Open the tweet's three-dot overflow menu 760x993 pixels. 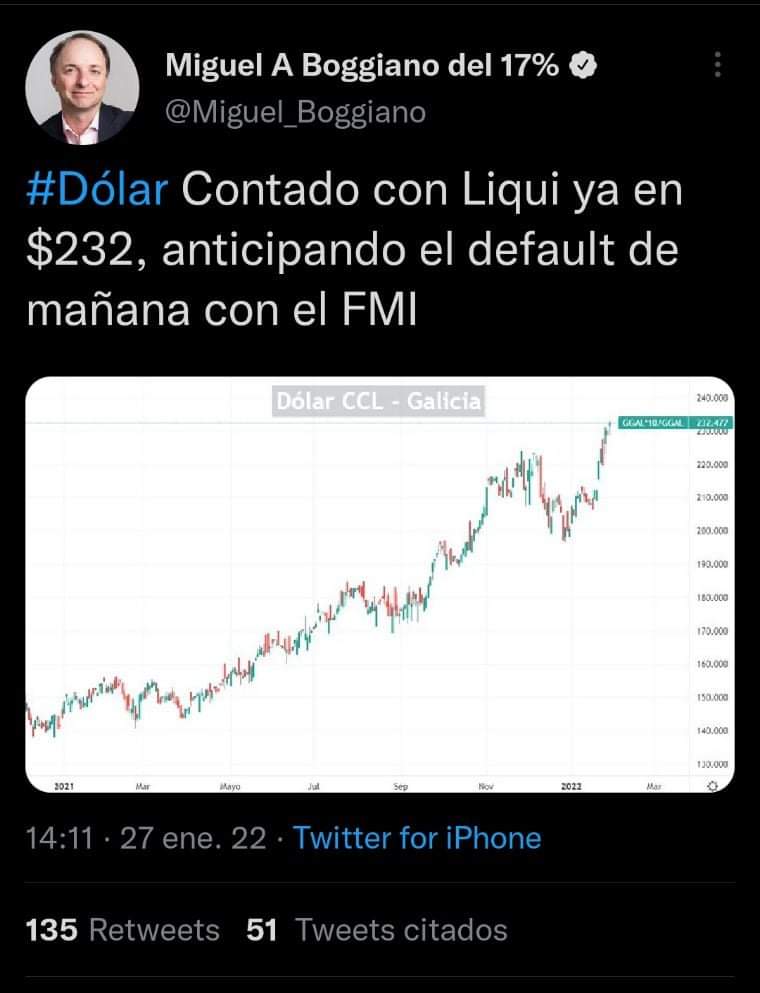click(x=716, y=66)
